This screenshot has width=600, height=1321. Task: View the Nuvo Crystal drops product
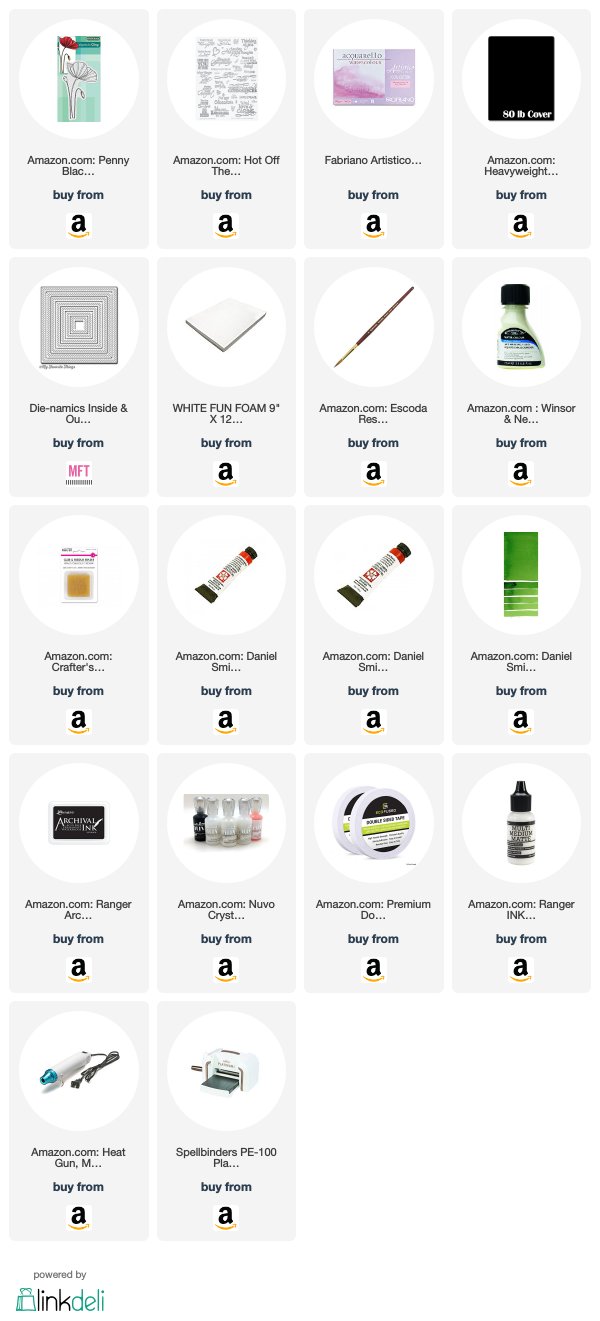click(x=226, y=873)
